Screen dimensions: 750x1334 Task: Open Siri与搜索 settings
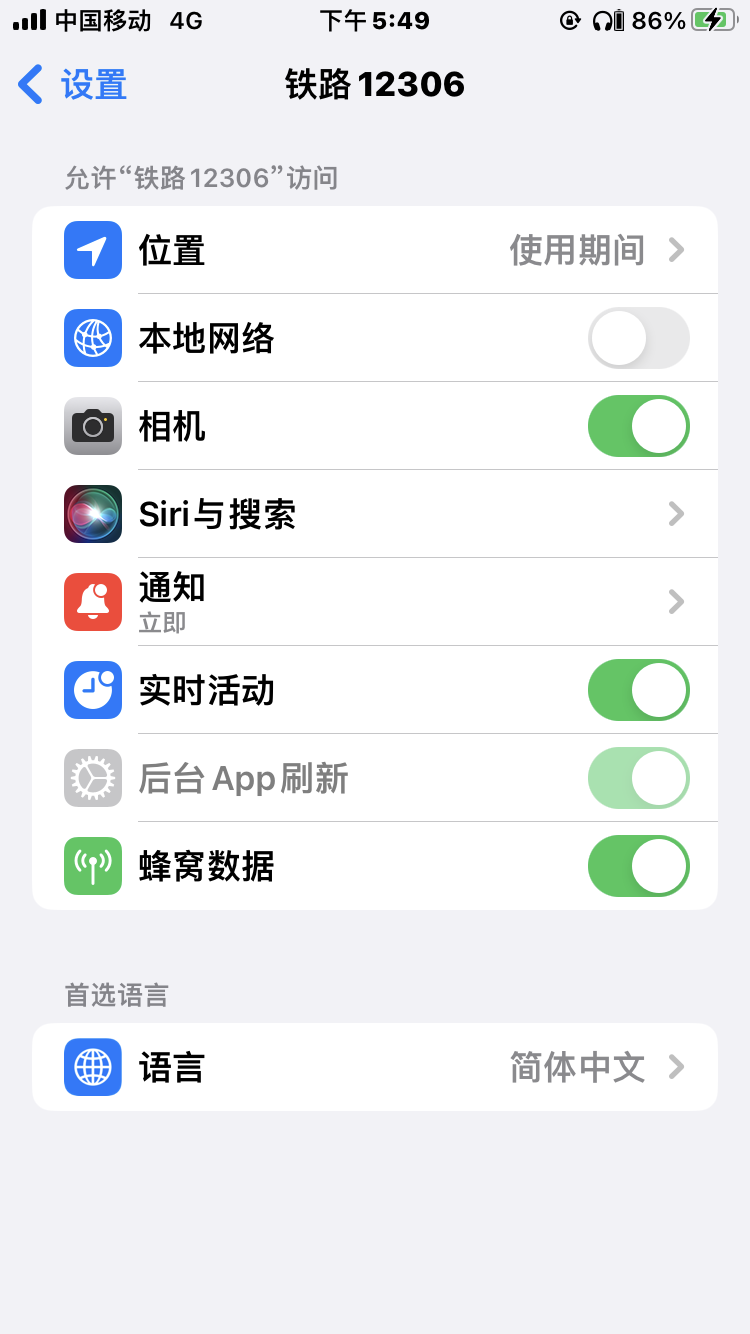click(x=375, y=514)
